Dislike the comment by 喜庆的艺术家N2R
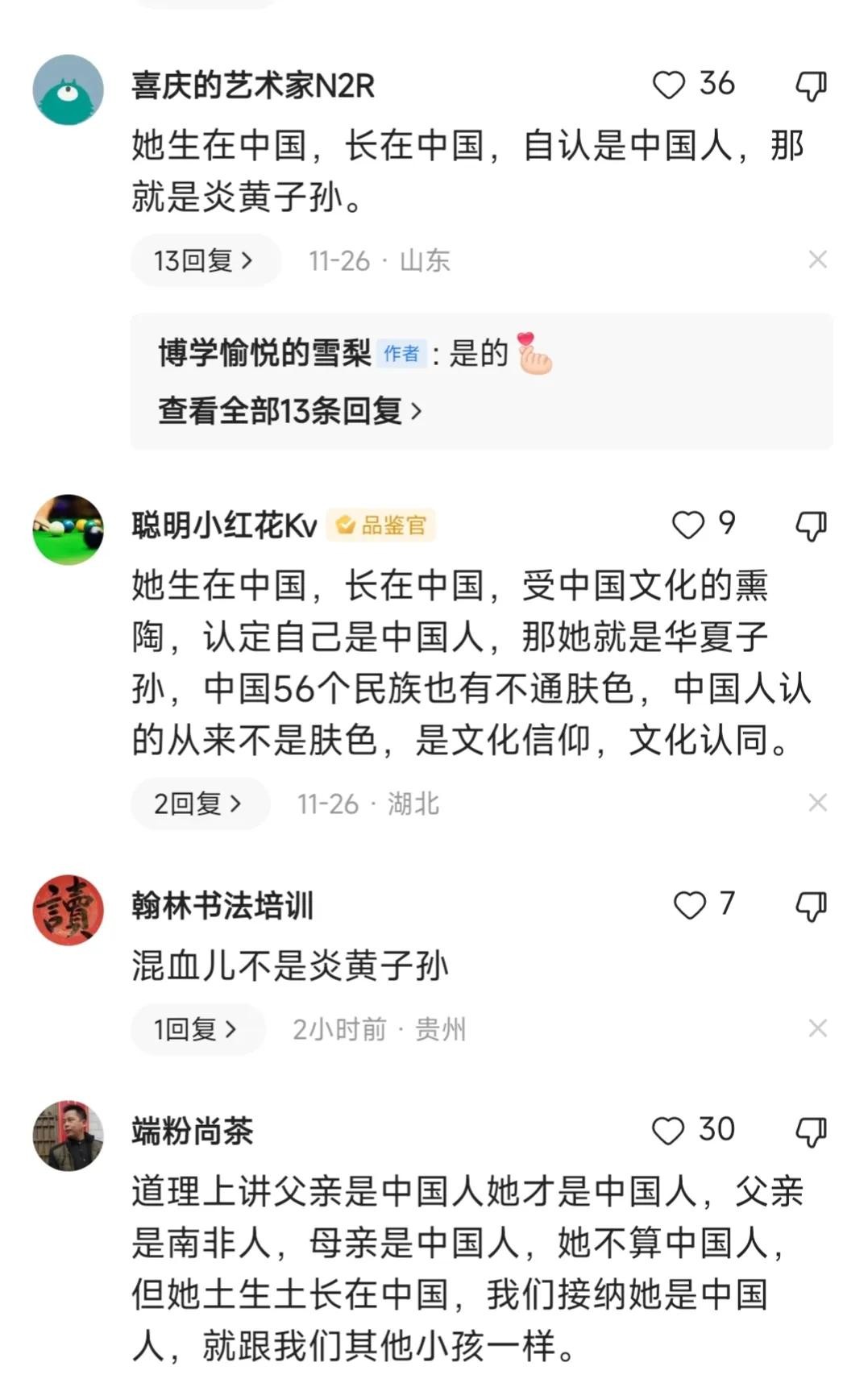 (811, 85)
